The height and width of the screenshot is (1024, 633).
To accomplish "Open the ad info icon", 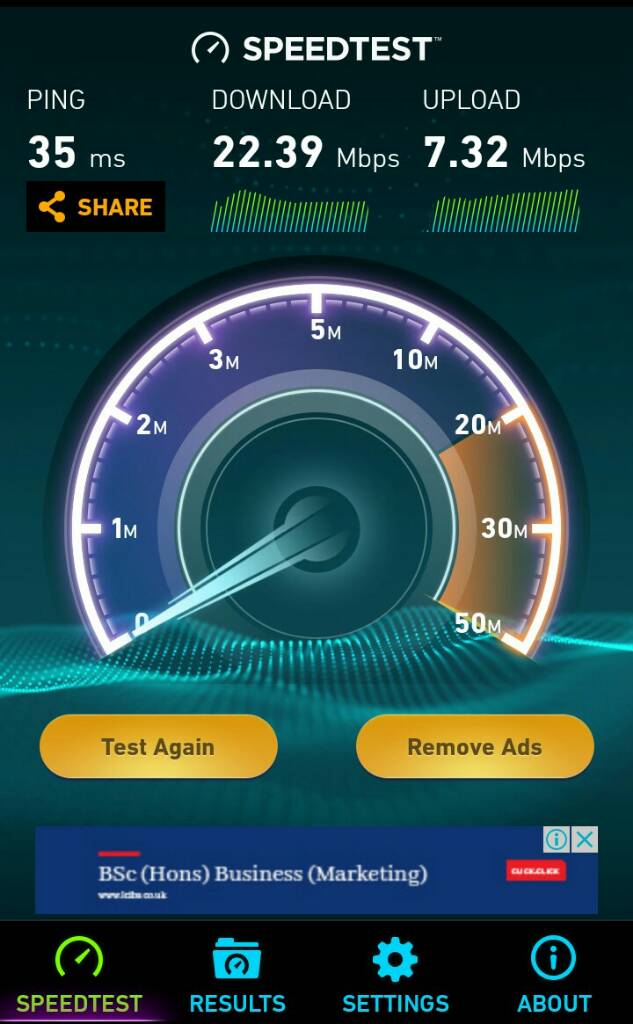I will pos(557,839).
